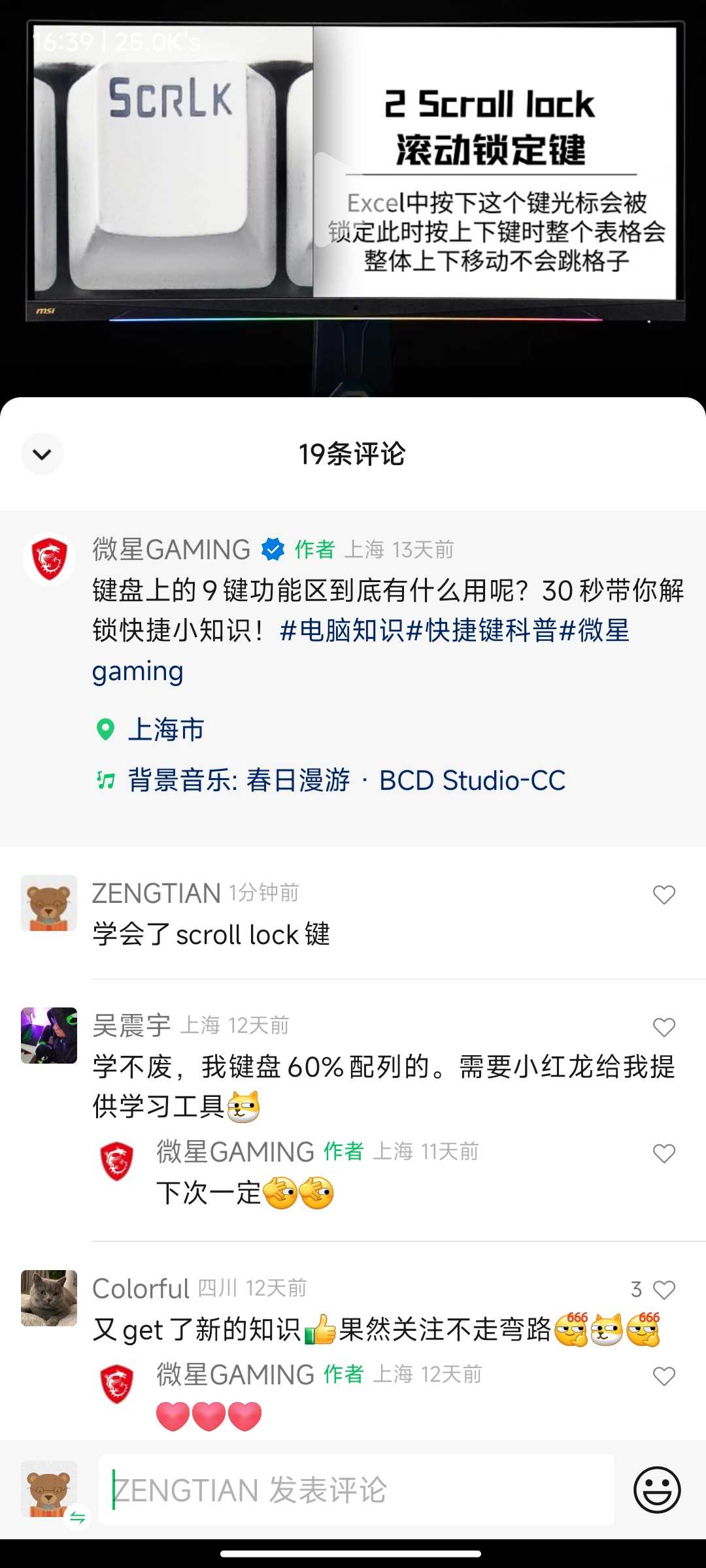The height and width of the screenshot is (1568, 706).
Task: Open ZENGTIAN's profile from the comment avatar
Action: (x=49, y=903)
